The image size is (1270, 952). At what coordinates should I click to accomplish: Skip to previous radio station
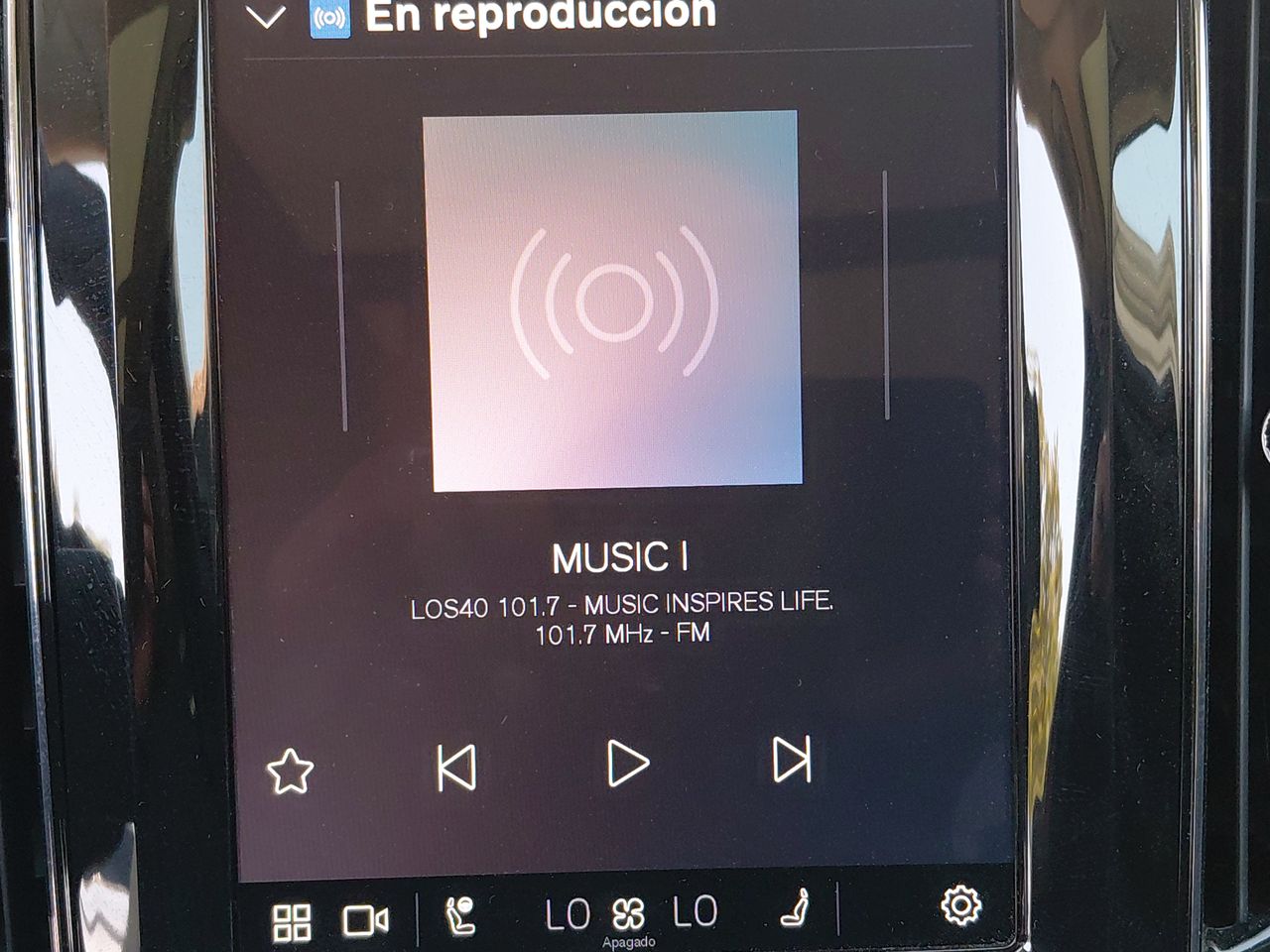(x=456, y=768)
